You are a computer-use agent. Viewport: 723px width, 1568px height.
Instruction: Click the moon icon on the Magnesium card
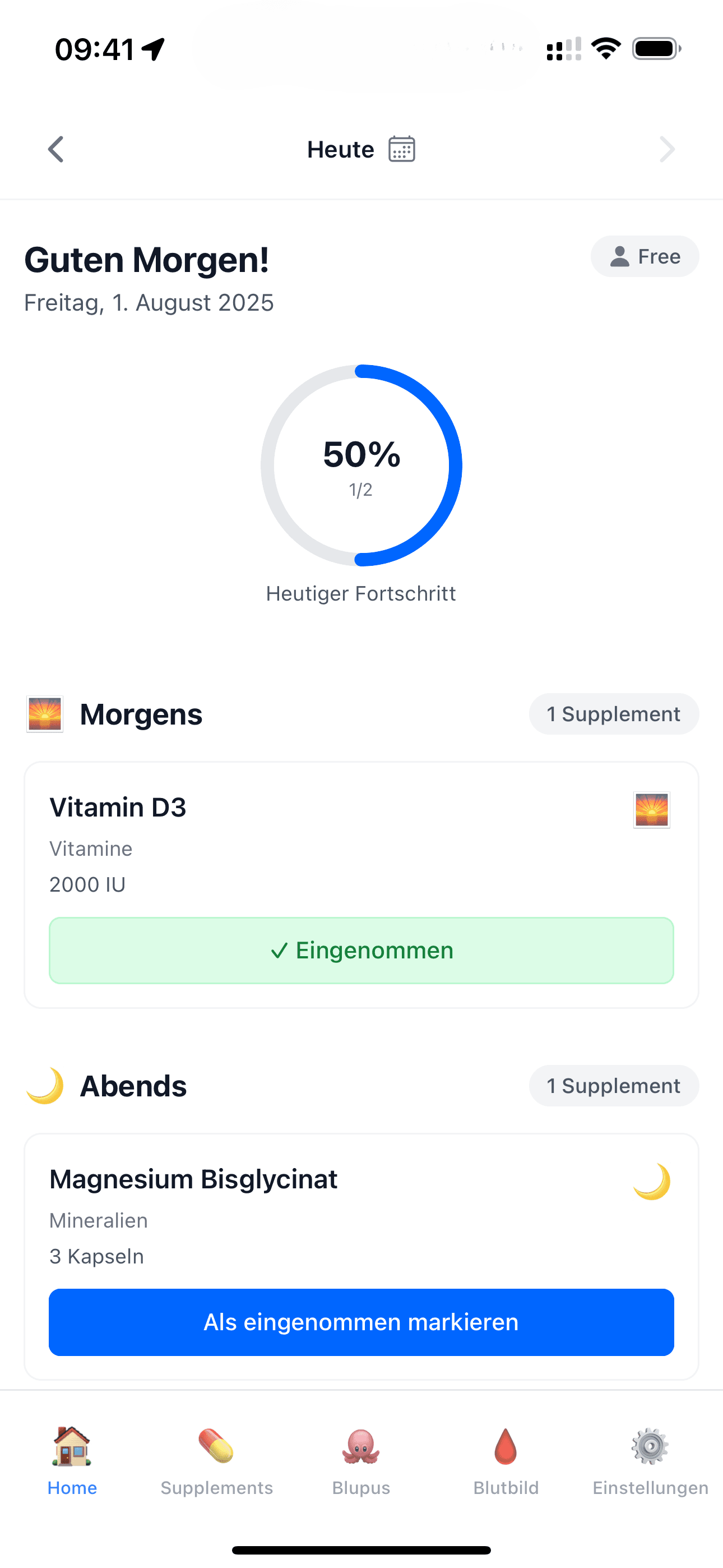tap(652, 1181)
